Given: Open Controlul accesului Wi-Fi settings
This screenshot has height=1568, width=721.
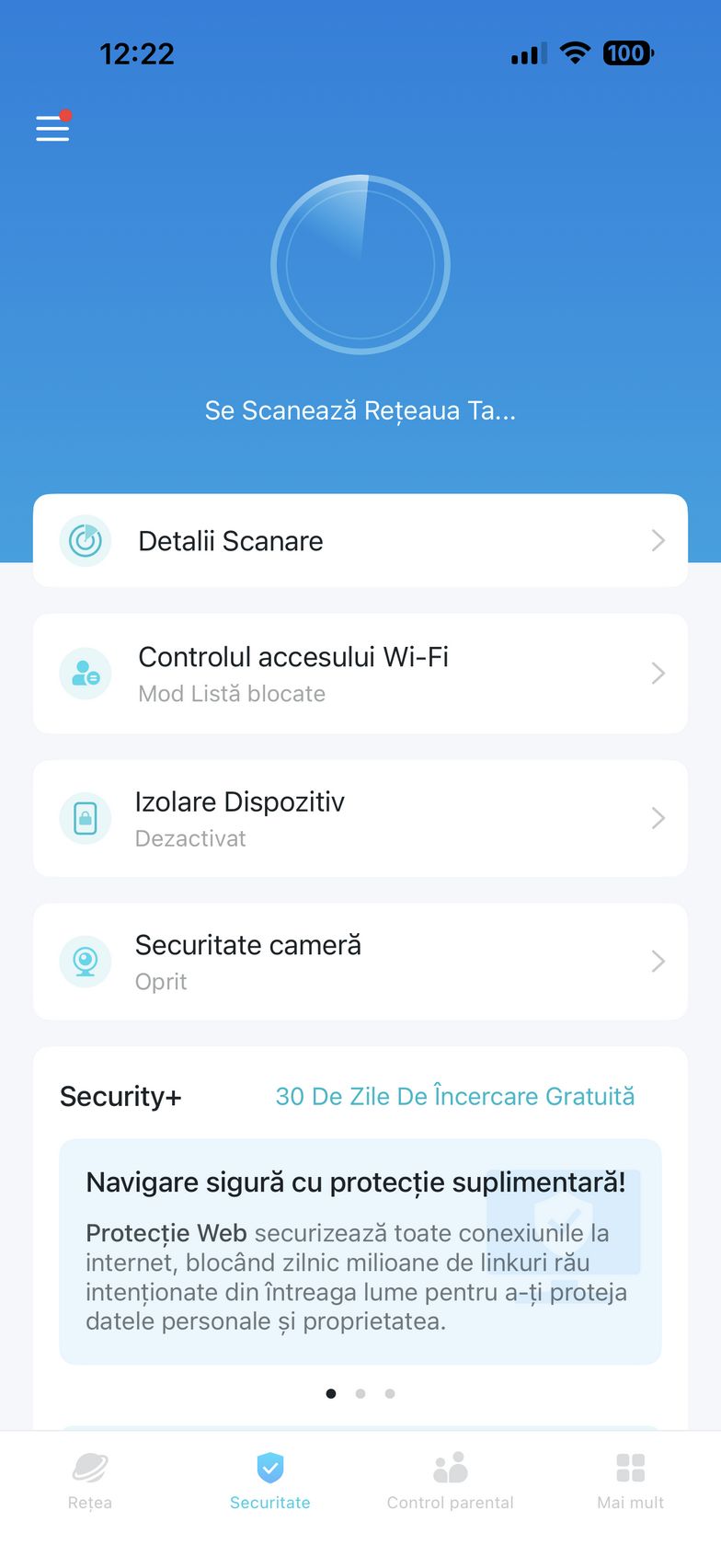Looking at the screenshot, I should coord(360,674).
